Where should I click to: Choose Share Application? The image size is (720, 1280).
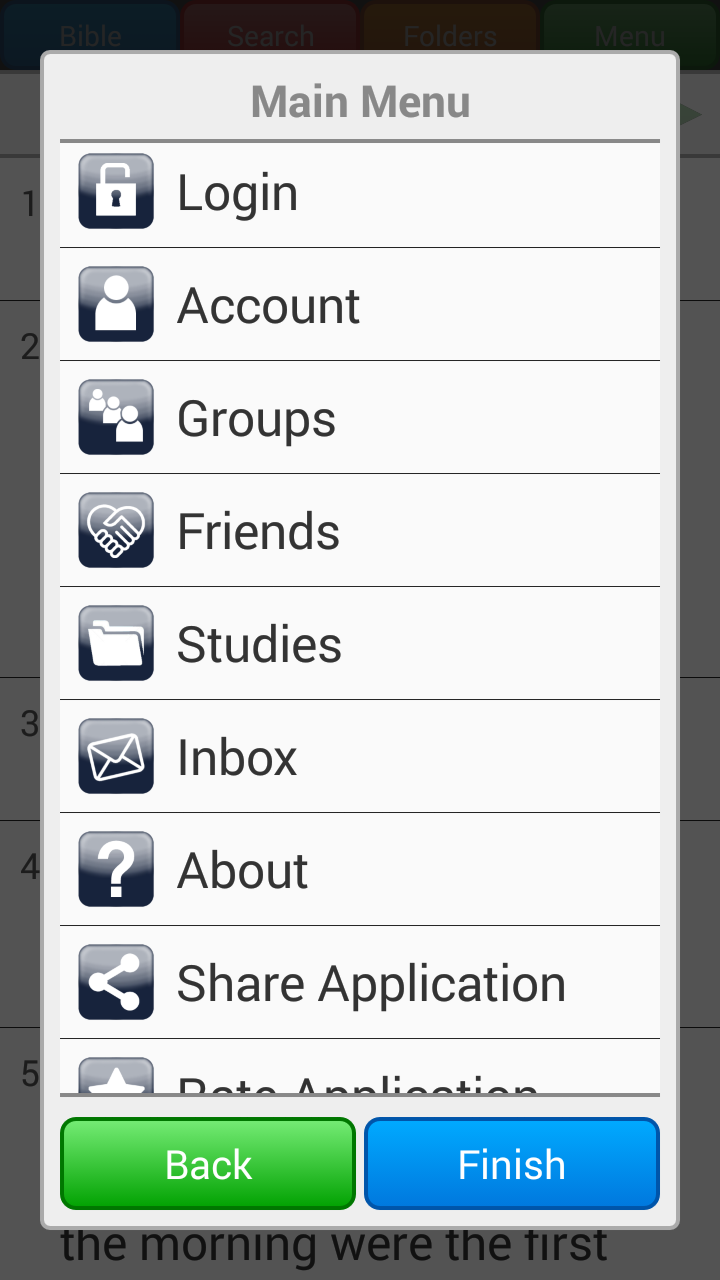click(x=360, y=983)
